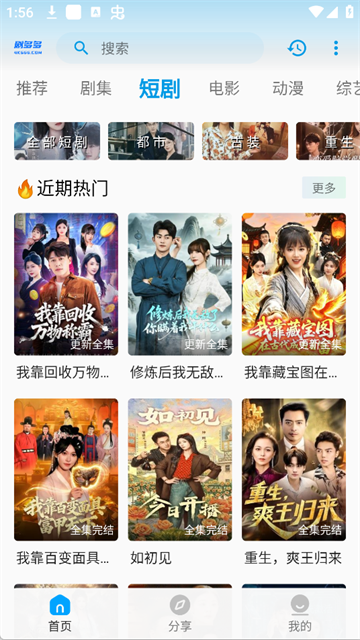
Task: Open the 都市 category tile
Action: pyautogui.click(x=151, y=141)
